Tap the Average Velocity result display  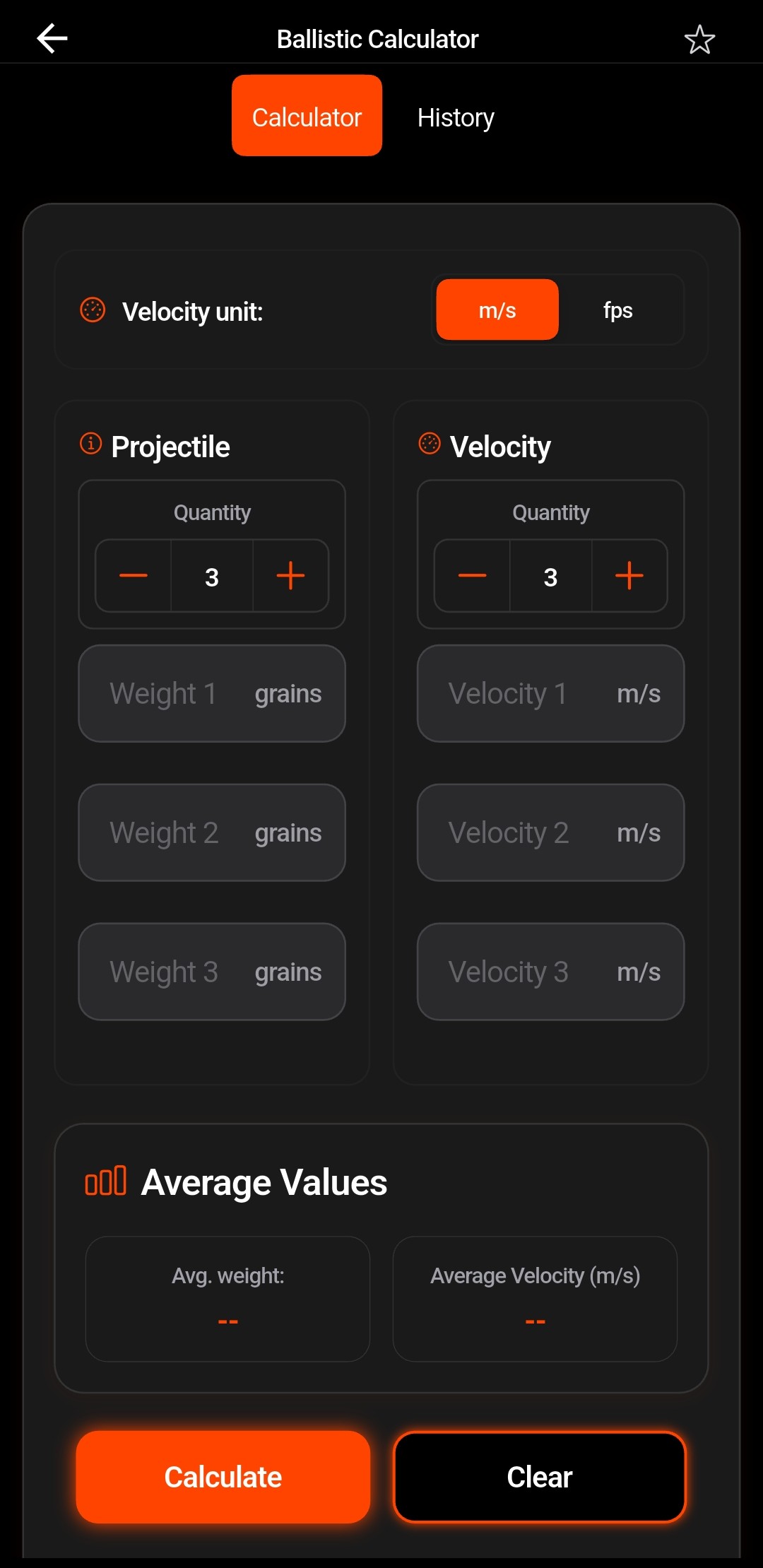pos(535,1299)
